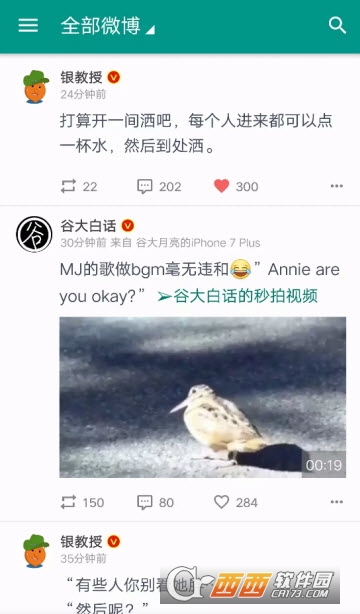Repost 谷大白话's video post
This screenshot has width=360, height=614.
(x=82, y=502)
